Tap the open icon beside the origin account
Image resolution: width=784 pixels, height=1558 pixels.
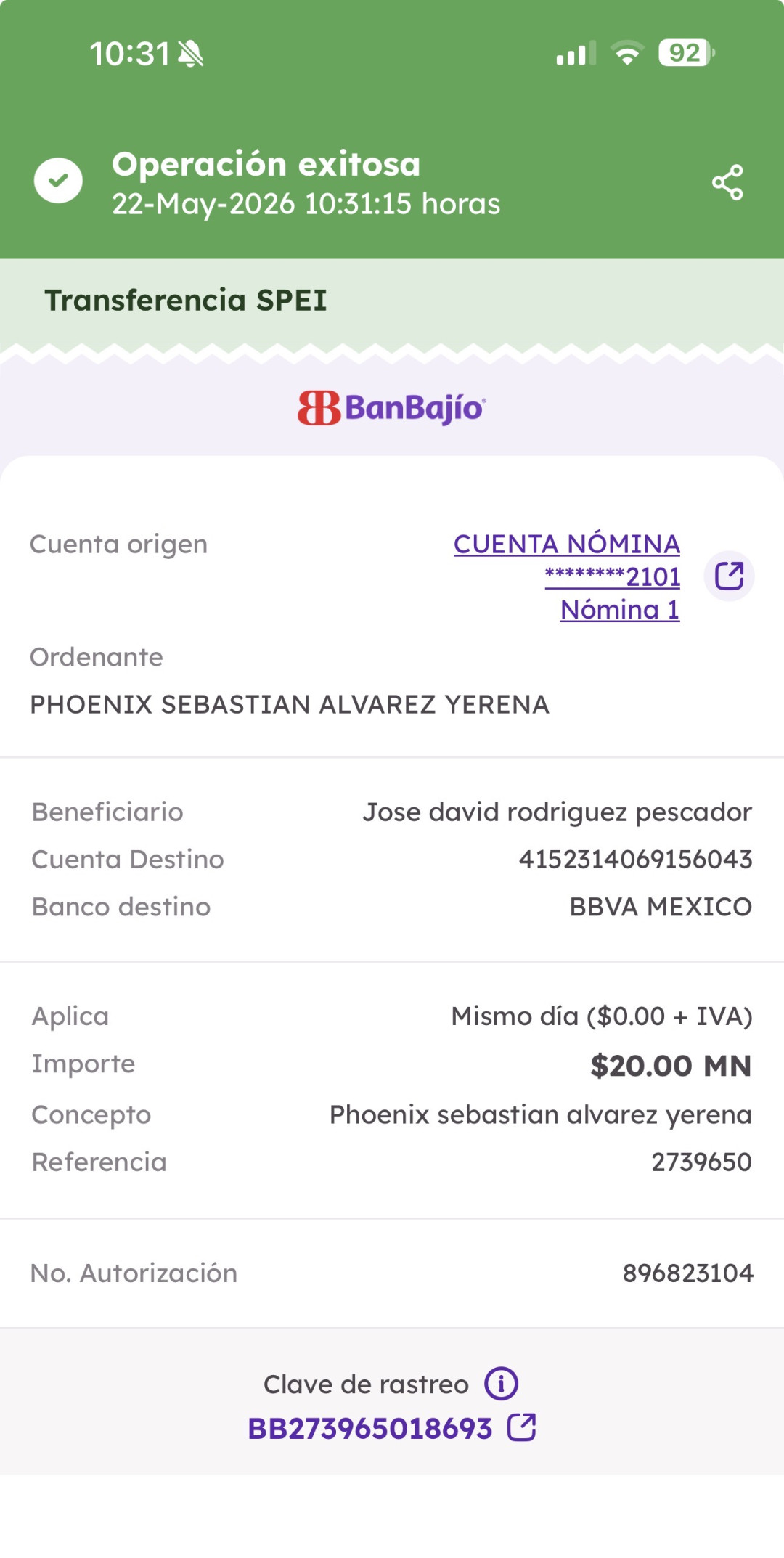[729, 576]
